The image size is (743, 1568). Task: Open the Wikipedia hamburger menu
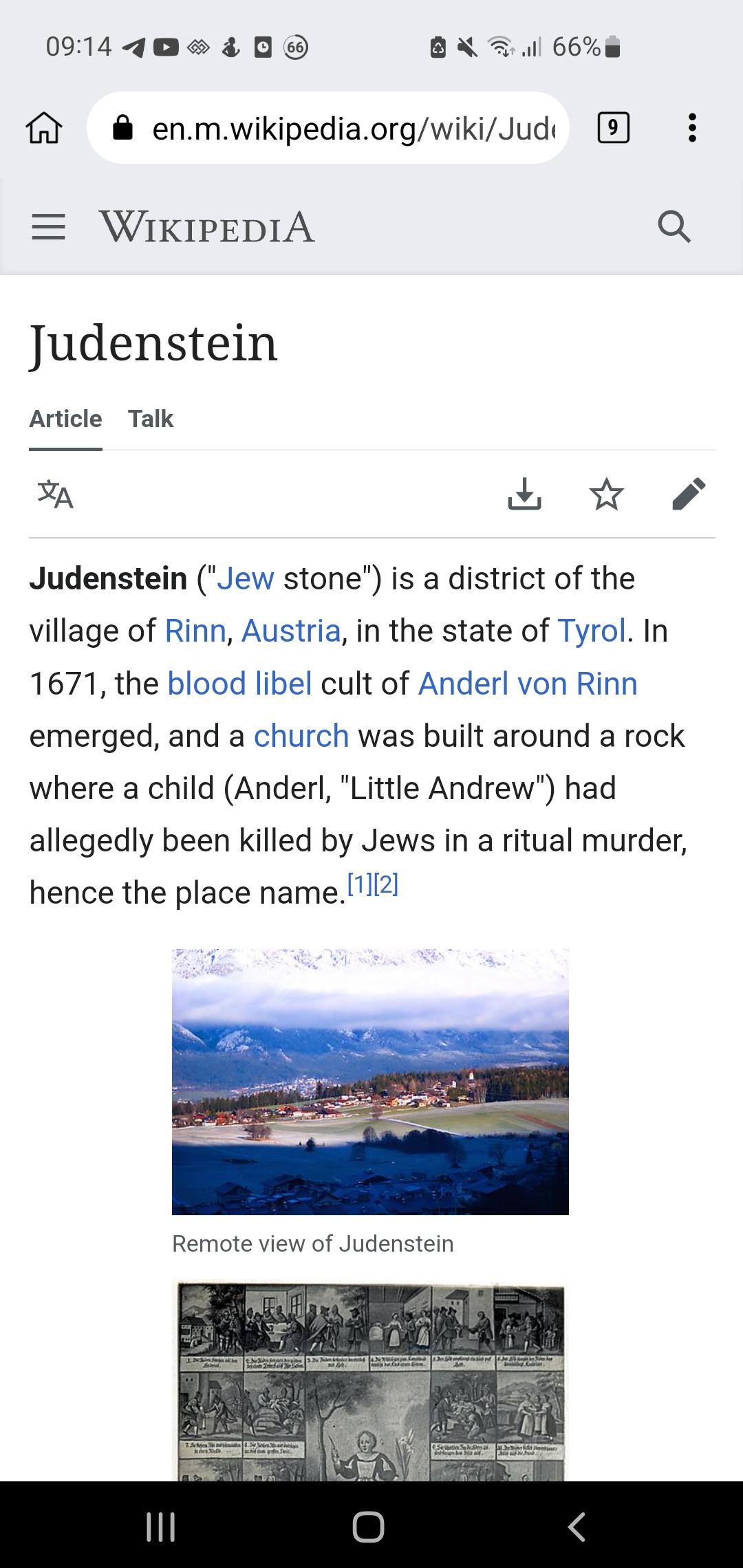(x=48, y=227)
